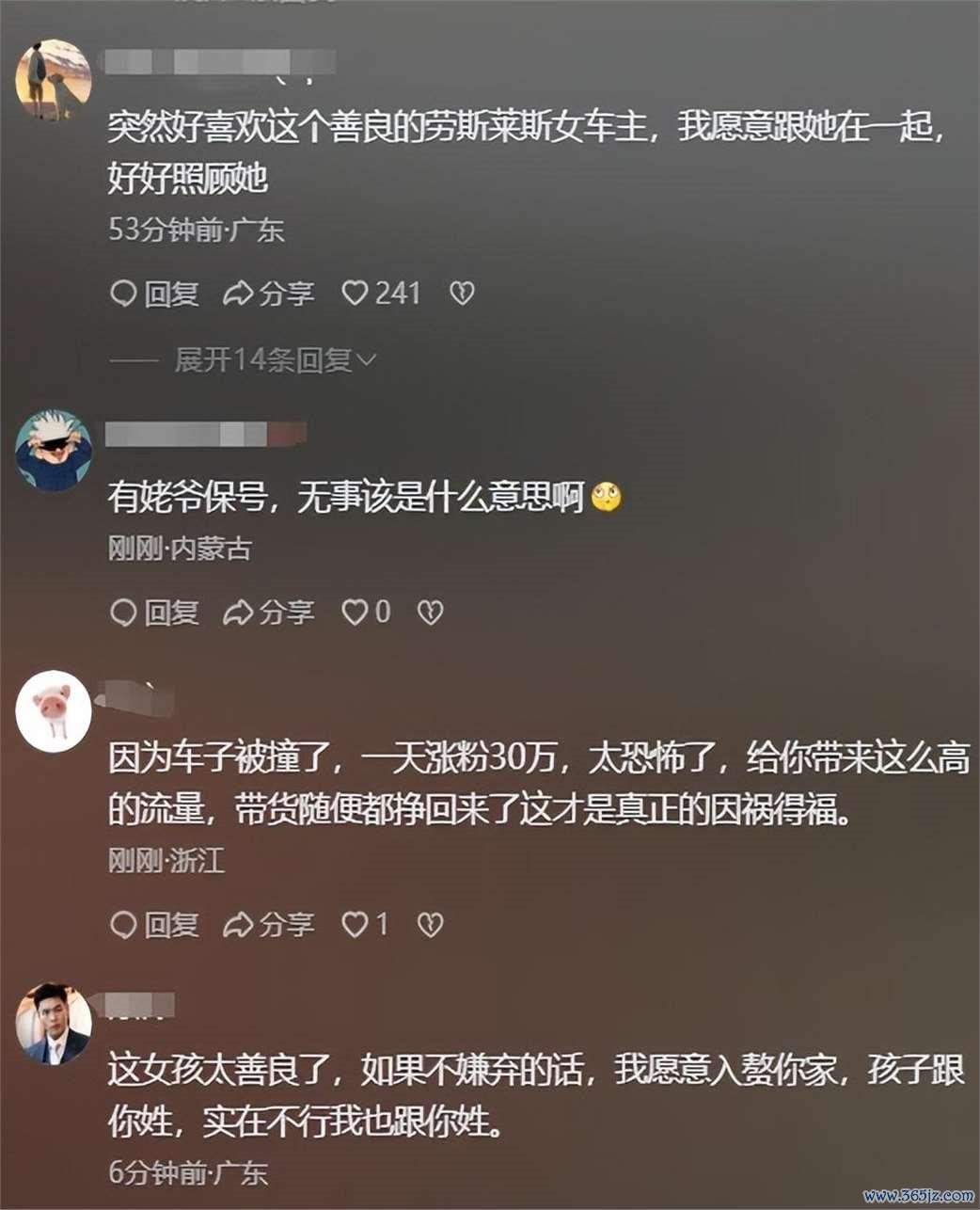Screen dimensions: 980x1210
Task: Expand 展开14条回复
Action: click(x=275, y=359)
